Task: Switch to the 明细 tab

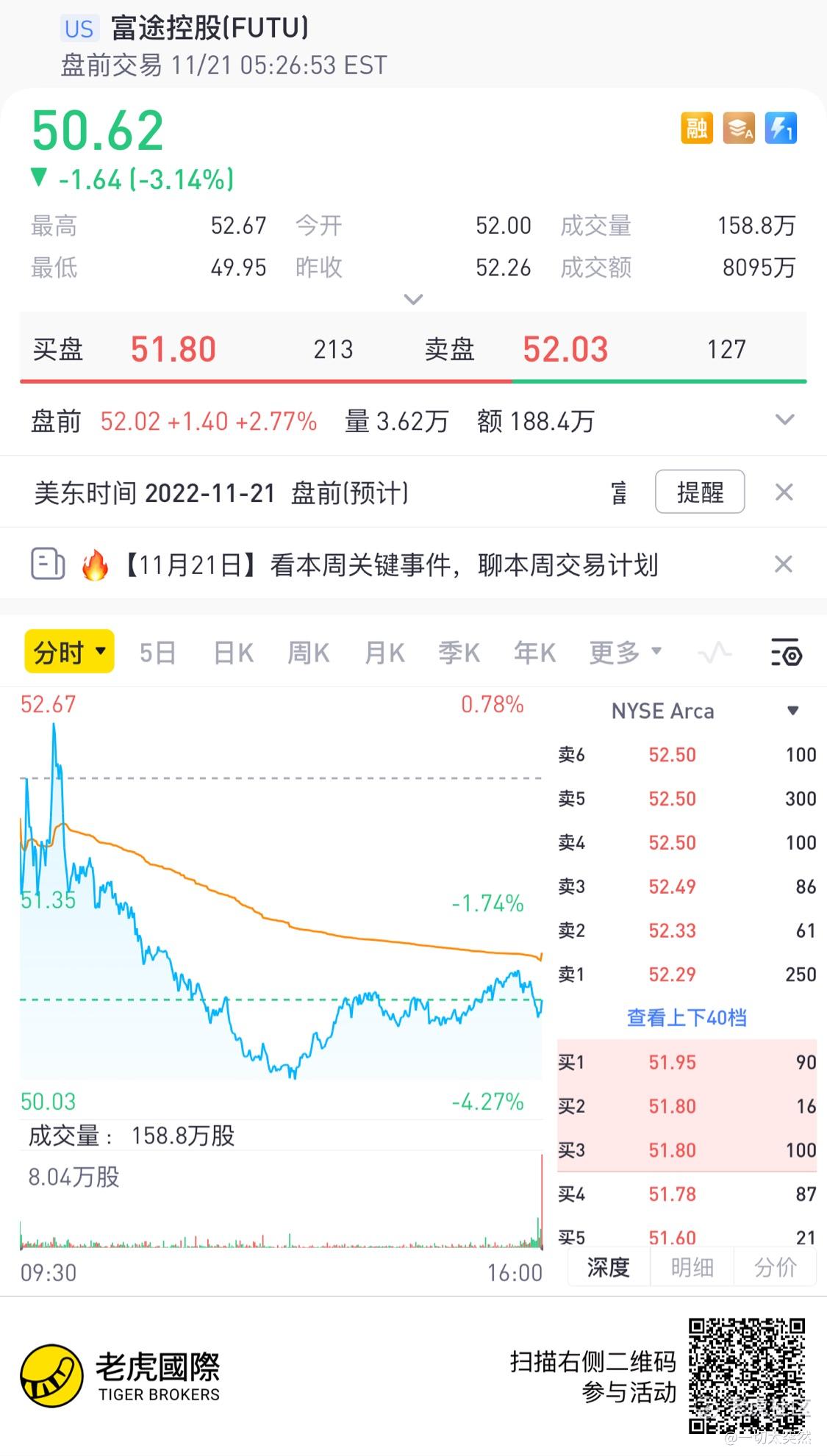Action: 692,1267
